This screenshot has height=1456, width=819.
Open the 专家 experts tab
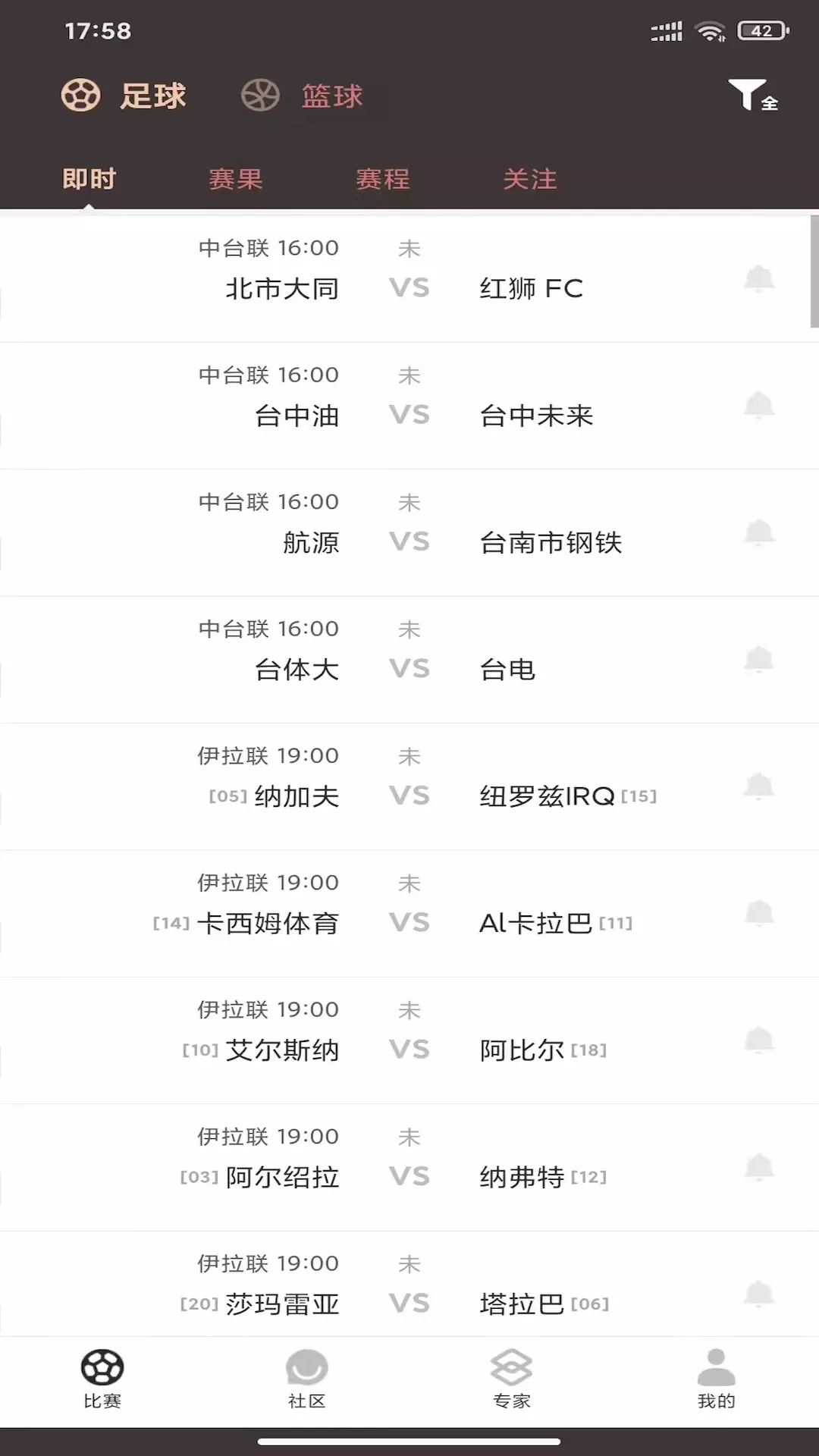click(x=512, y=1379)
